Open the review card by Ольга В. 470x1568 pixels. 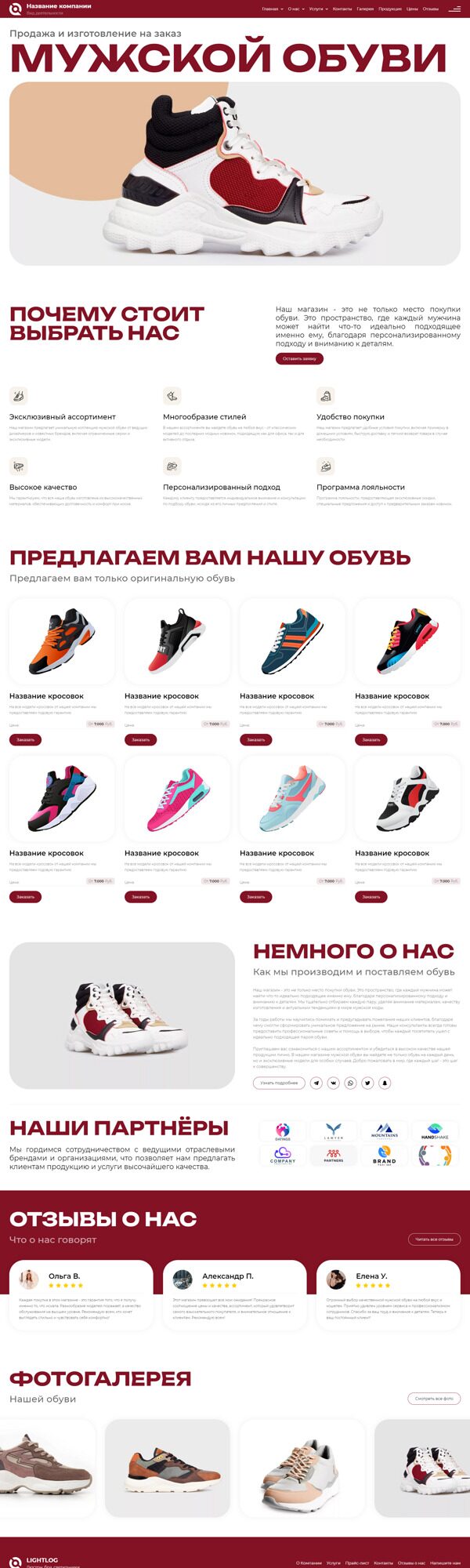click(81, 1294)
